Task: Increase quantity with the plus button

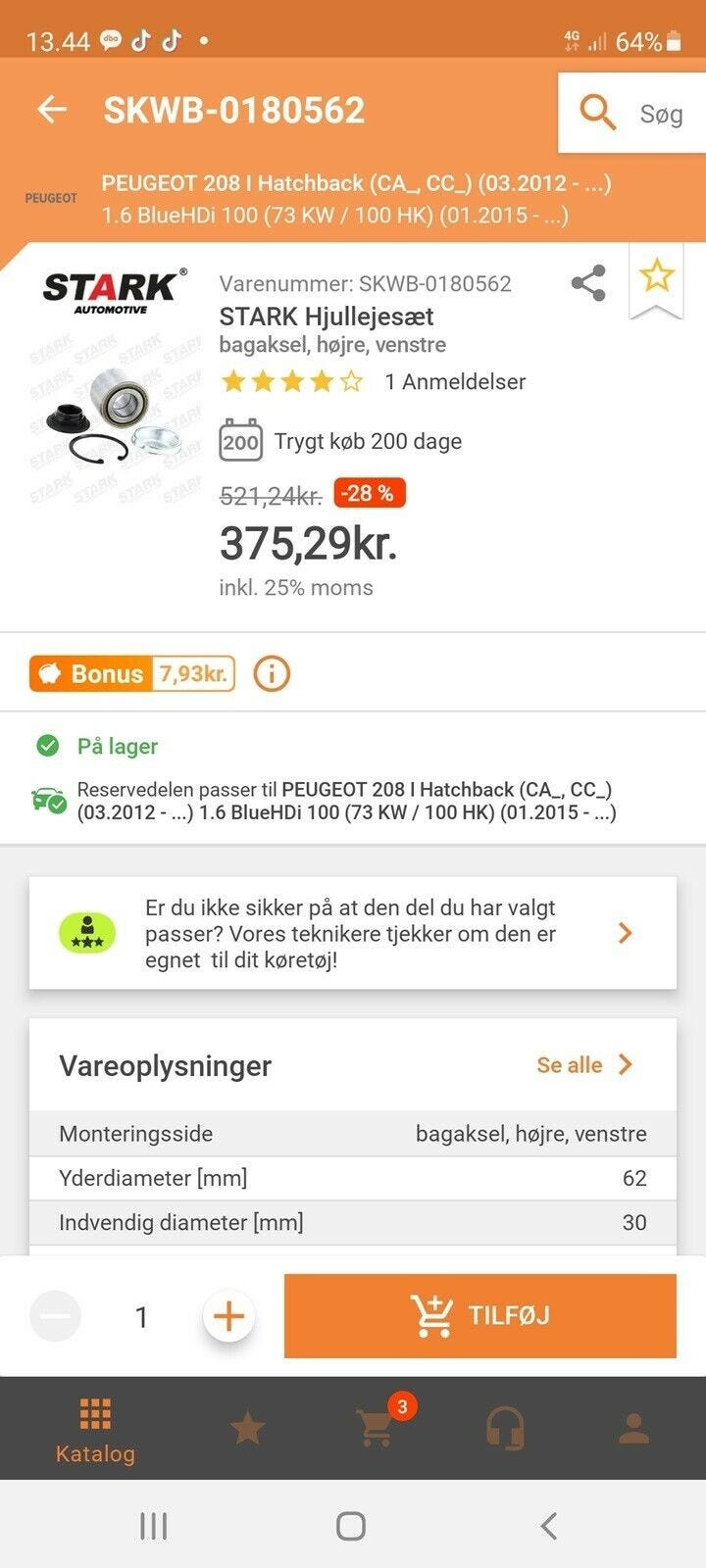Action: pyautogui.click(x=228, y=1315)
